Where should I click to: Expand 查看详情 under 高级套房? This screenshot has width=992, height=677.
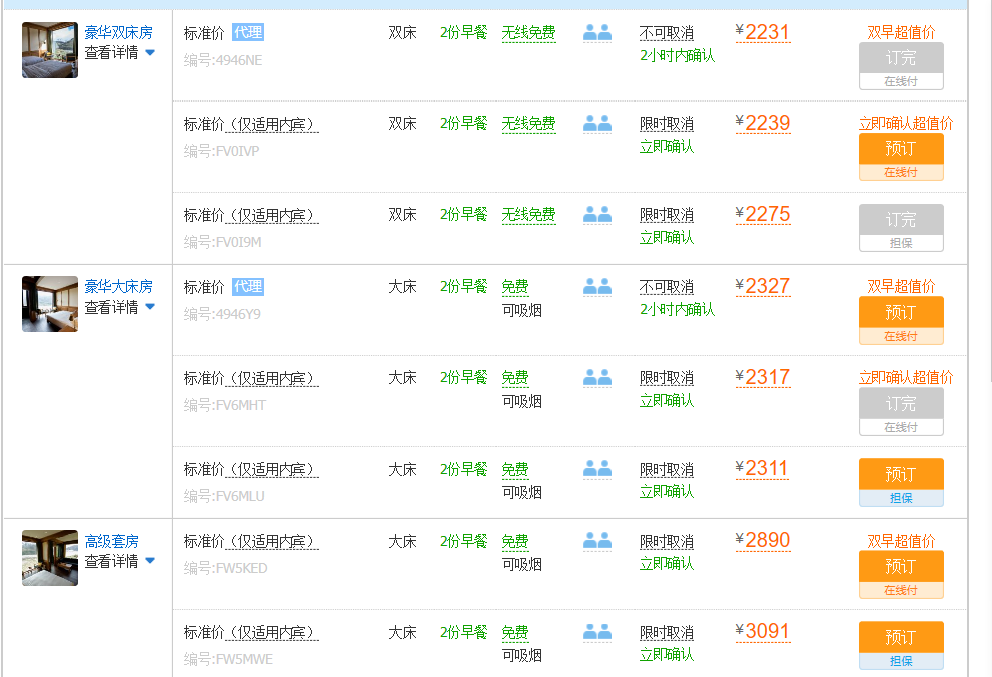[119, 561]
